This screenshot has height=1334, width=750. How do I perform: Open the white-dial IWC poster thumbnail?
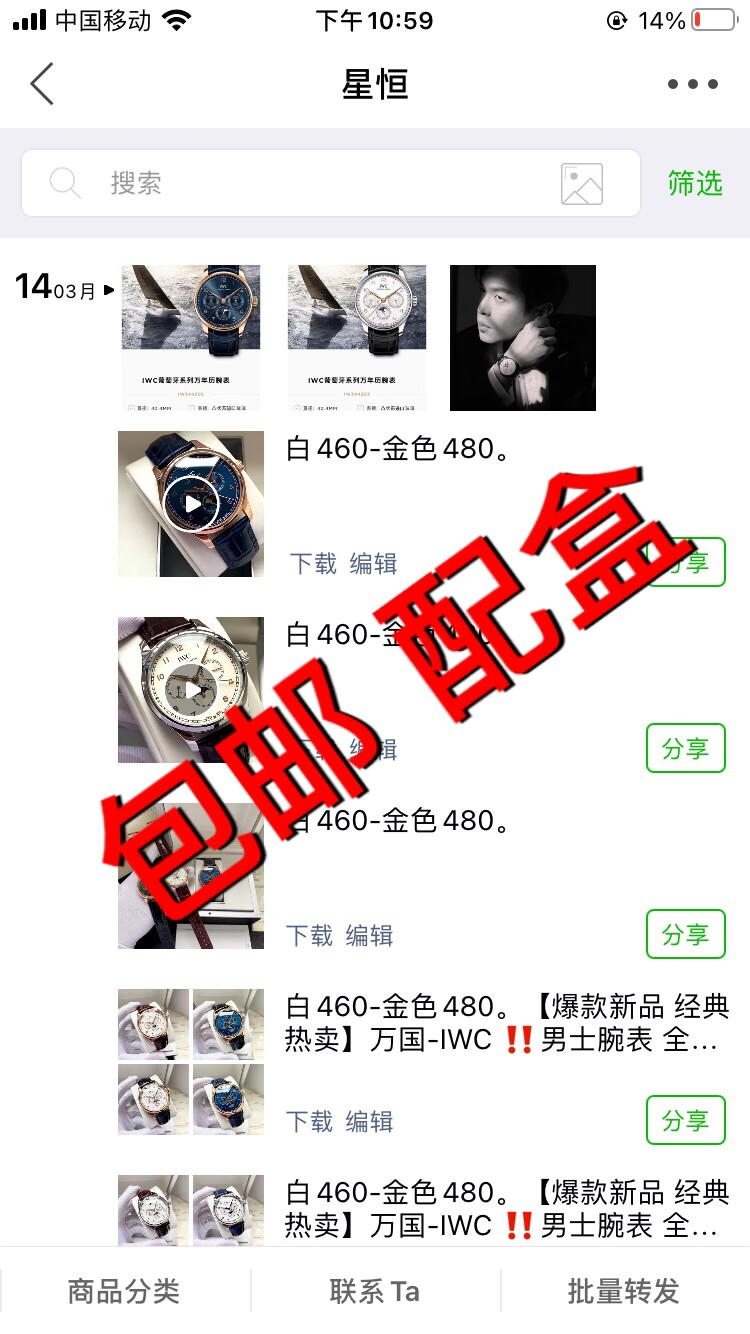pyautogui.click(x=357, y=337)
